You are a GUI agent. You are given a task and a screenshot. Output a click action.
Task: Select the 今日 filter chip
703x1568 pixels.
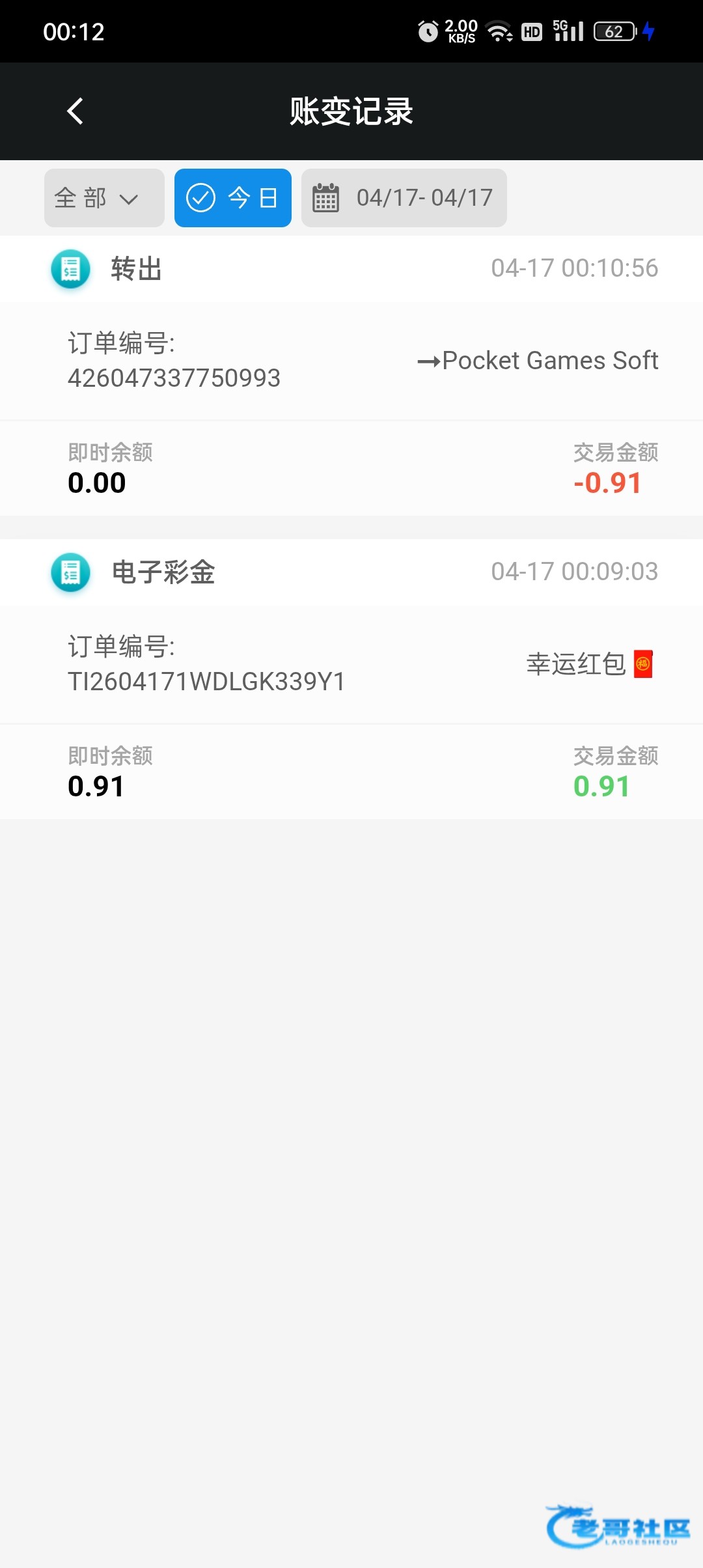coord(232,198)
